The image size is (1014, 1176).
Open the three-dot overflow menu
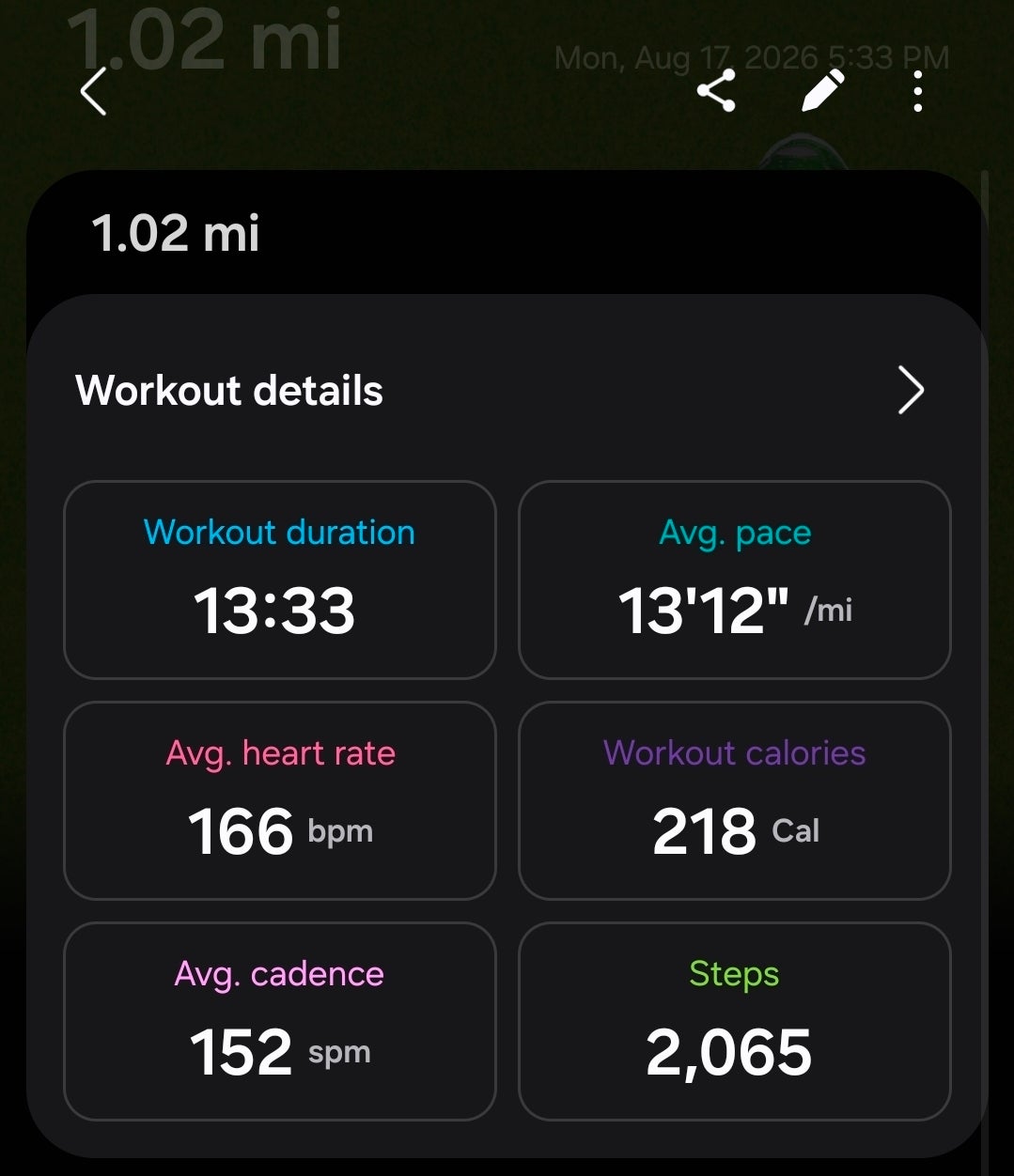pos(918,91)
